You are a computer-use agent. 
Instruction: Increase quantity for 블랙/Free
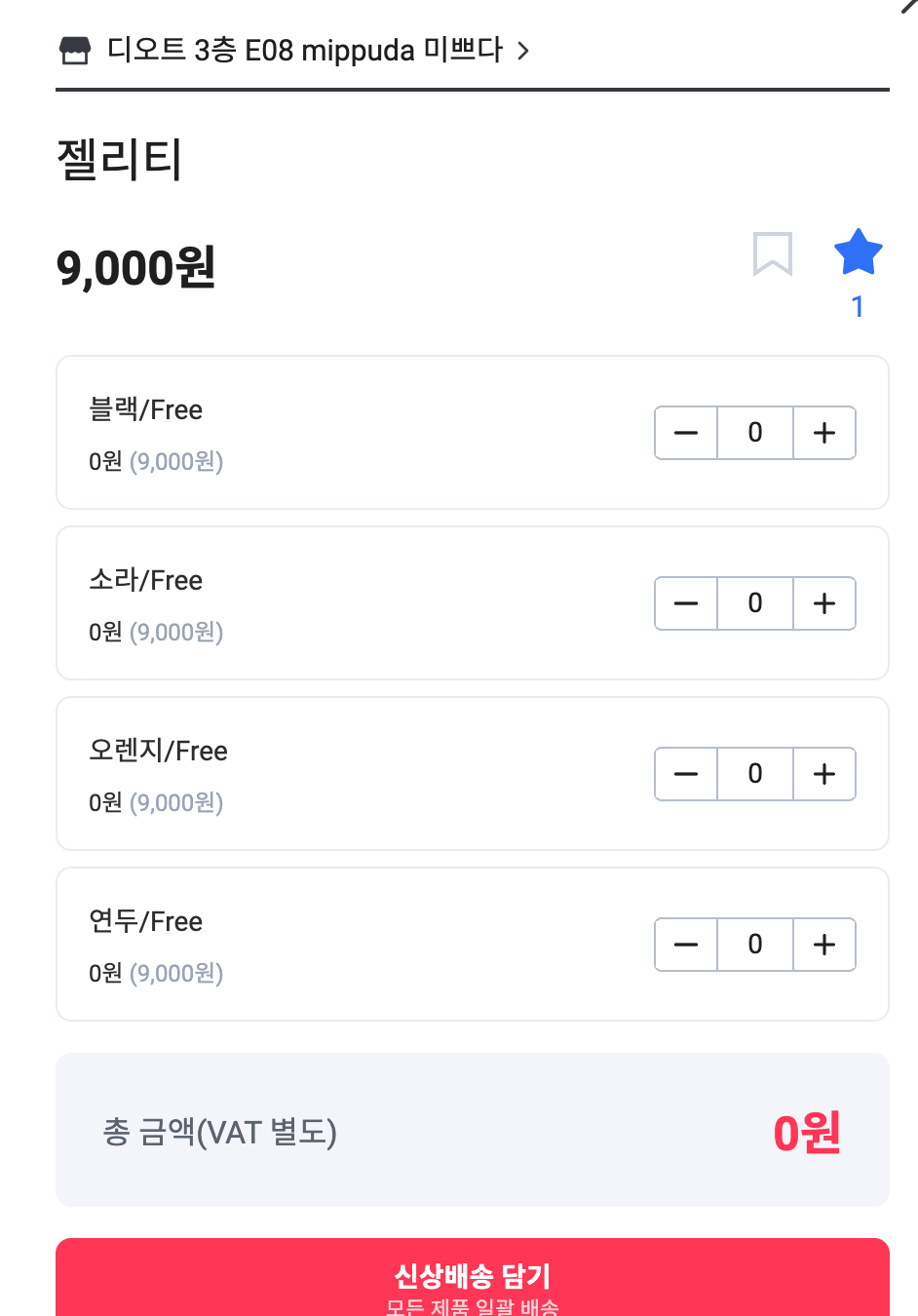click(824, 433)
